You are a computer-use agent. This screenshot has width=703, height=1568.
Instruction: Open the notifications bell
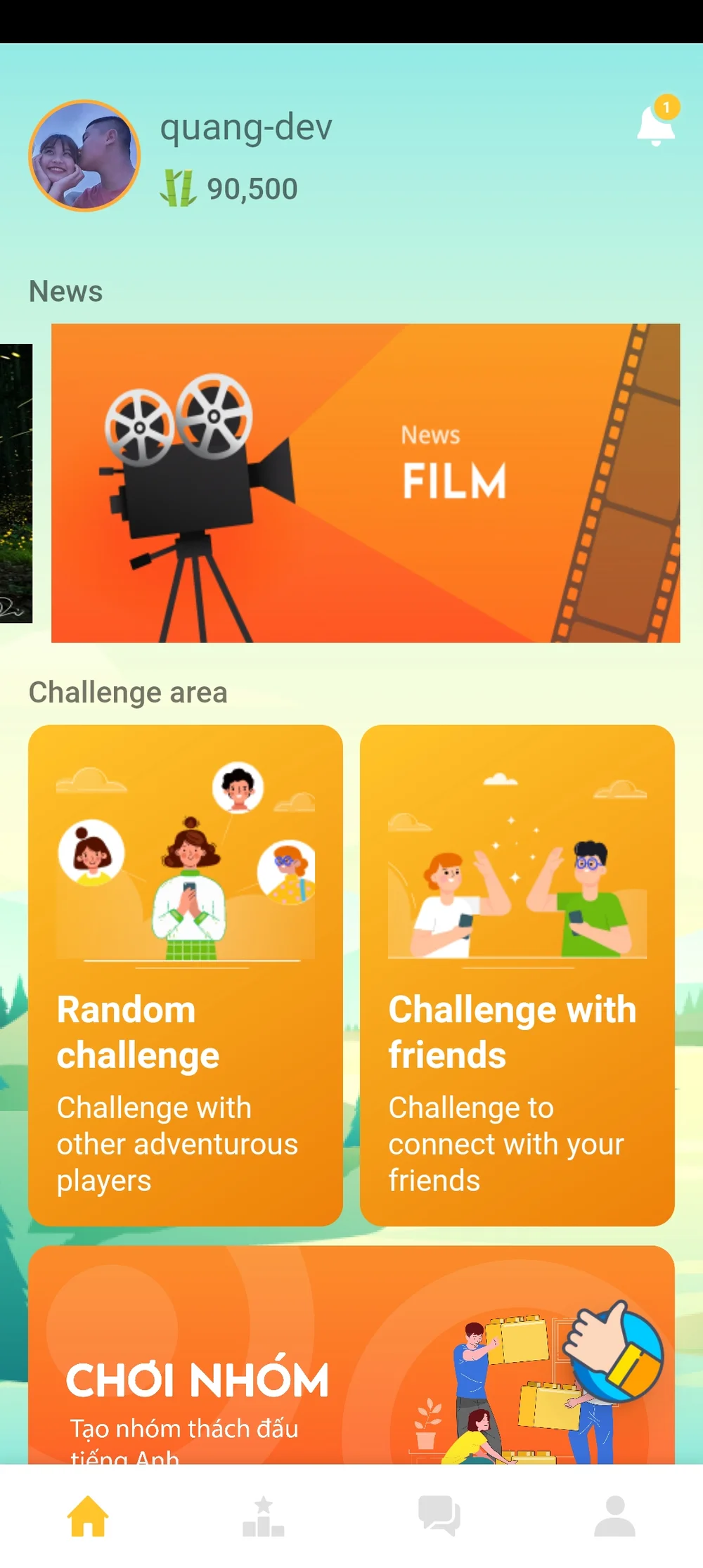655,125
